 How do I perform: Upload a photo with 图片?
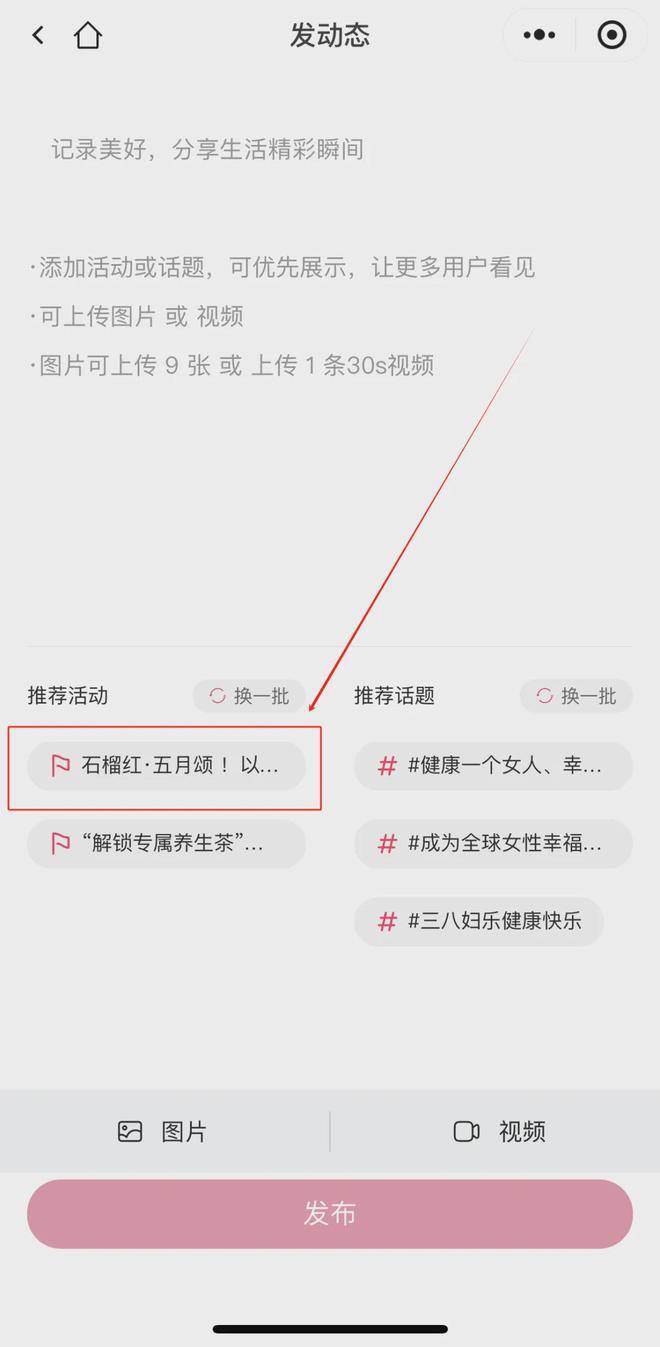click(163, 1131)
